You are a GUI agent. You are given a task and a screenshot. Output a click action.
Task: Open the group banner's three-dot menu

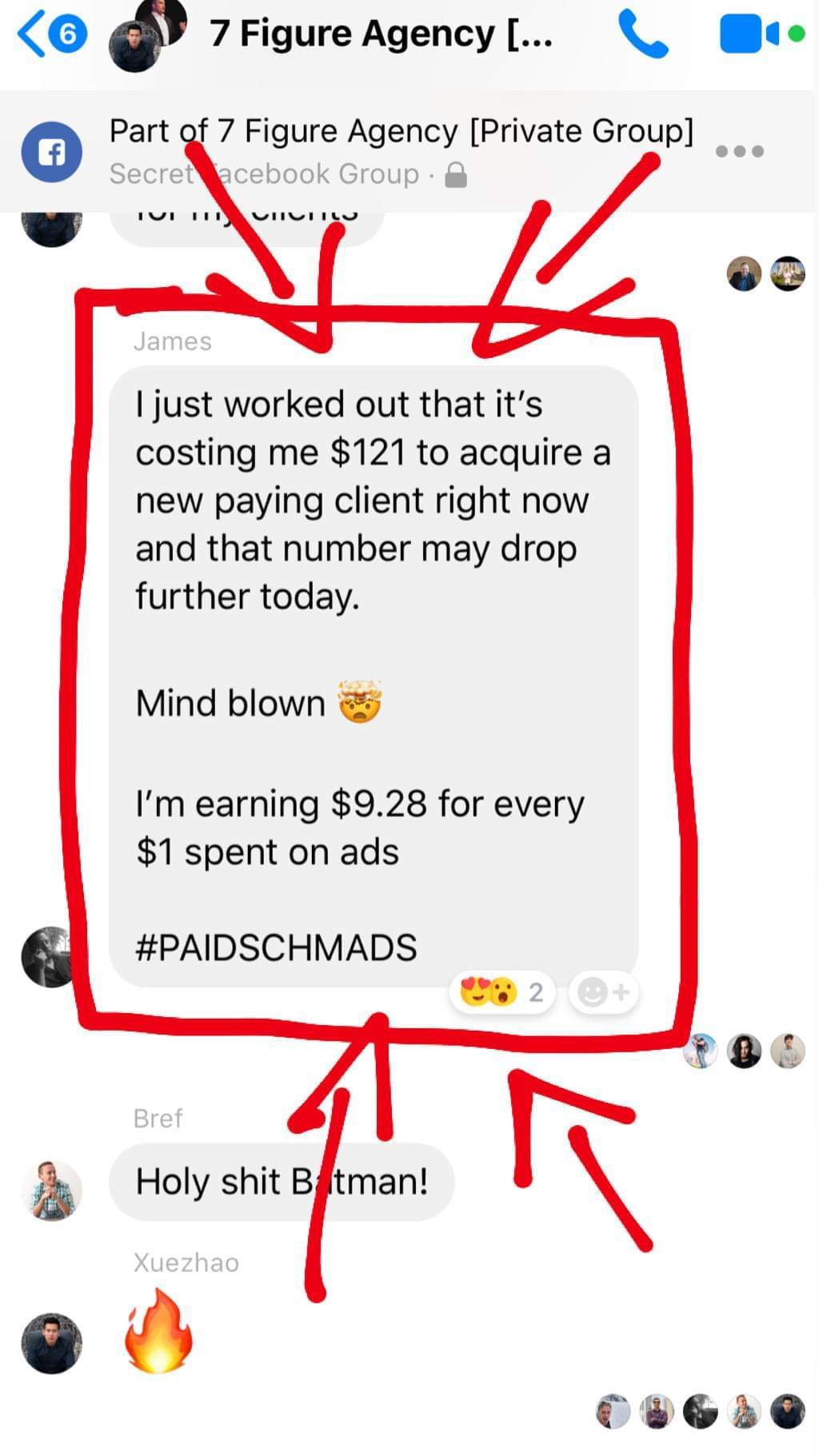pos(739,151)
